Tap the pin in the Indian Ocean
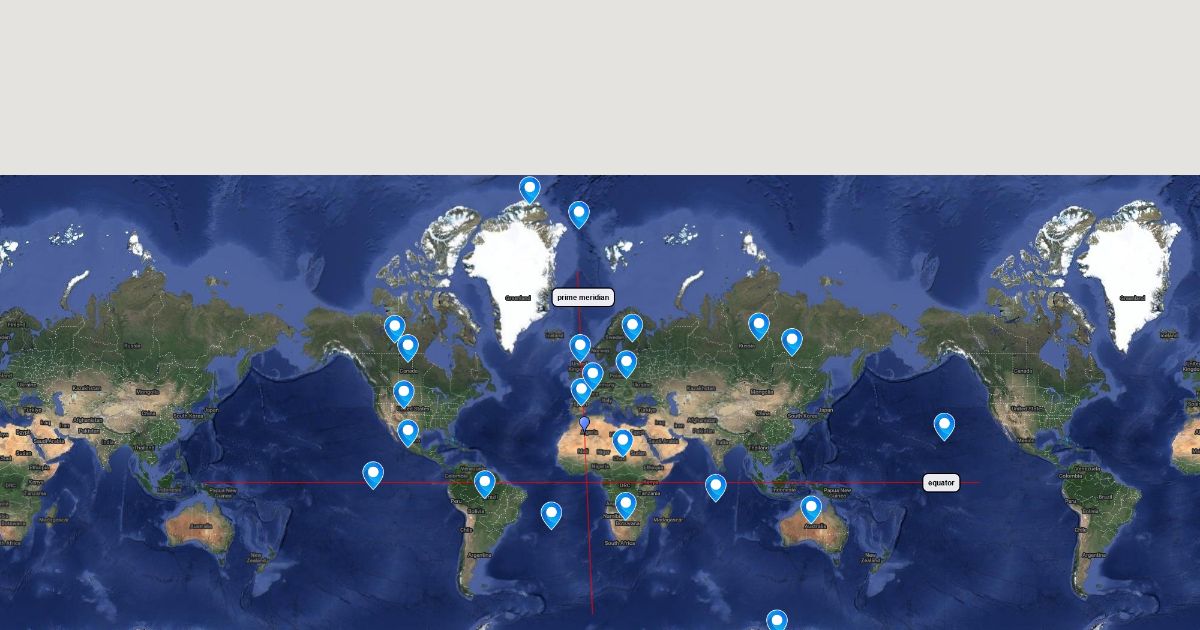Screen dimensions: 1200x630 (715, 487)
